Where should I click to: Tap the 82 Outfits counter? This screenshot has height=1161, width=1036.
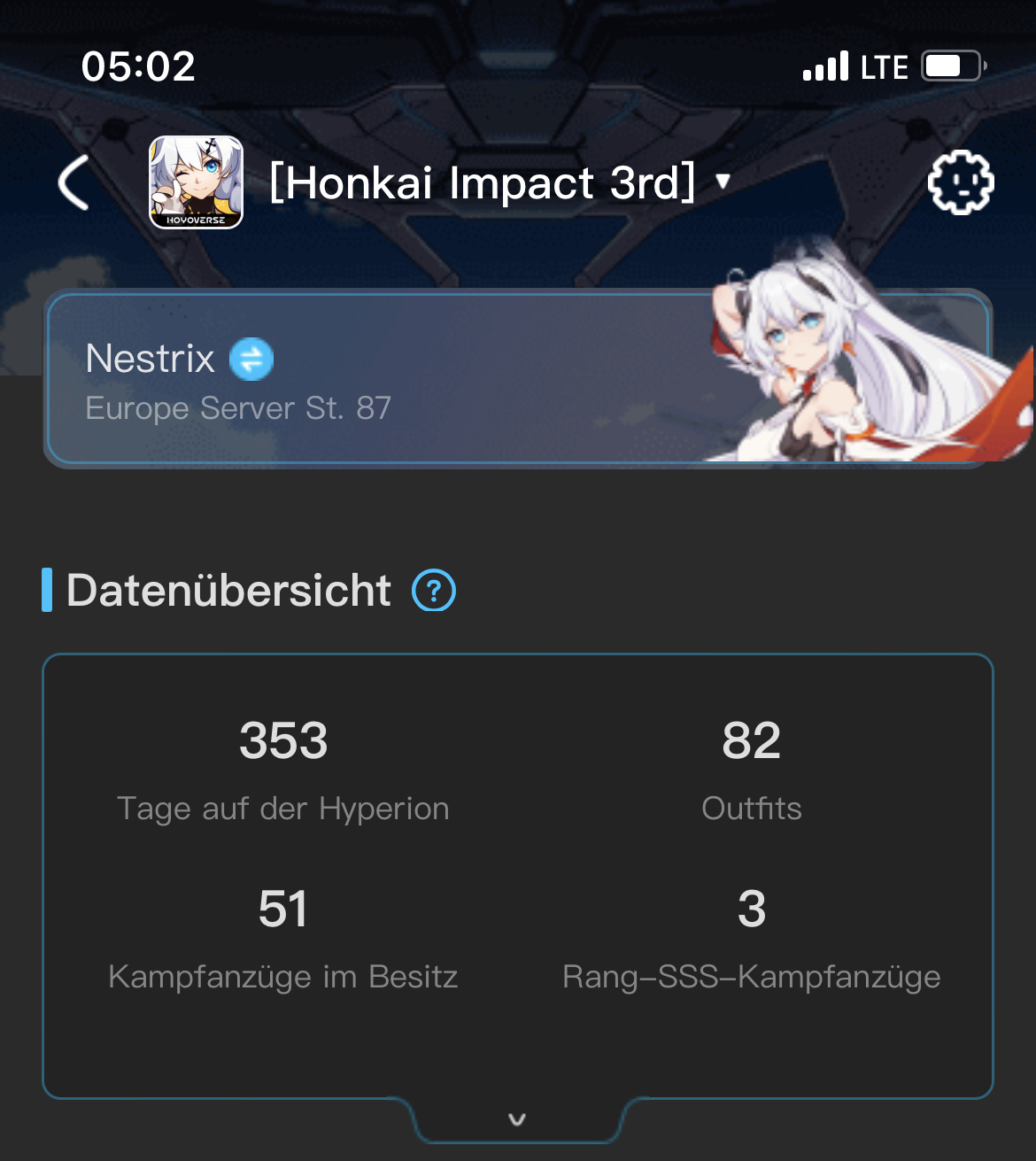751,770
